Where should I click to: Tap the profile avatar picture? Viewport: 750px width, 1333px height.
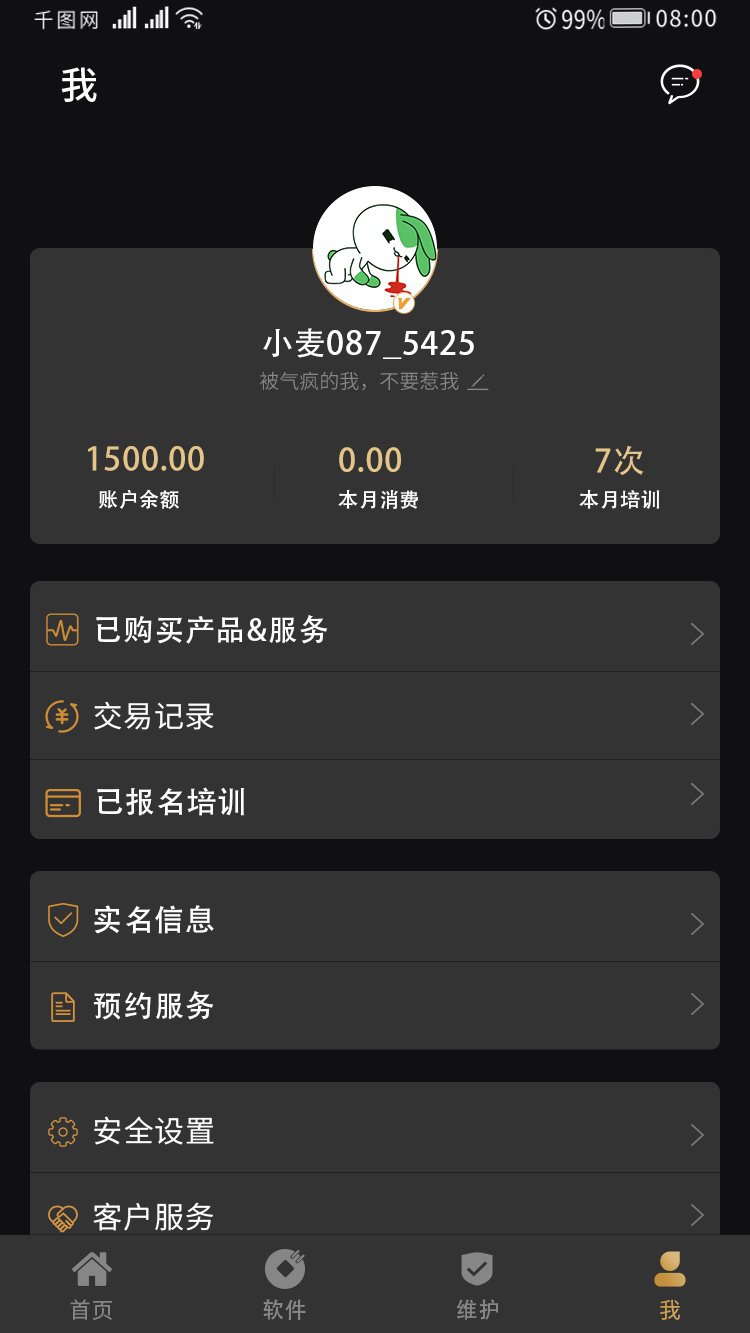[375, 248]
